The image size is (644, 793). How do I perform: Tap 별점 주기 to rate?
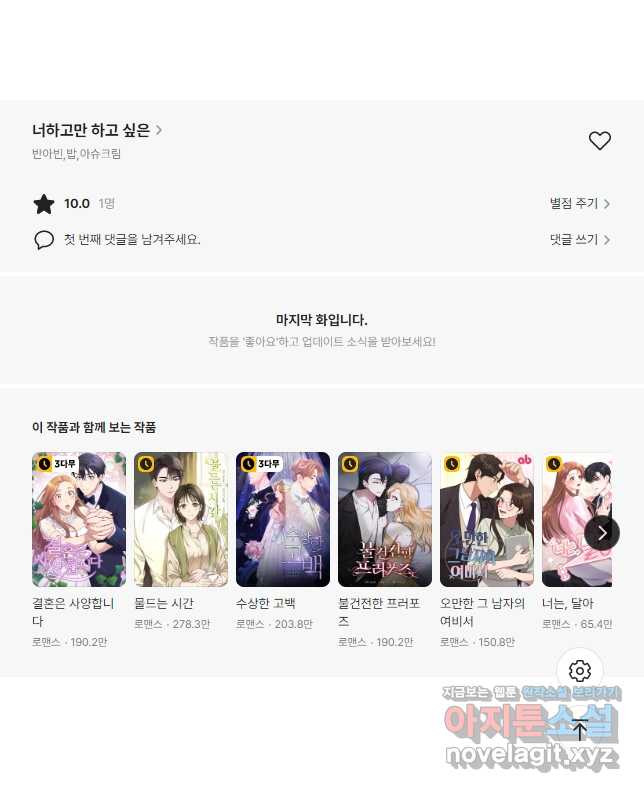click(x=580, y=204)
